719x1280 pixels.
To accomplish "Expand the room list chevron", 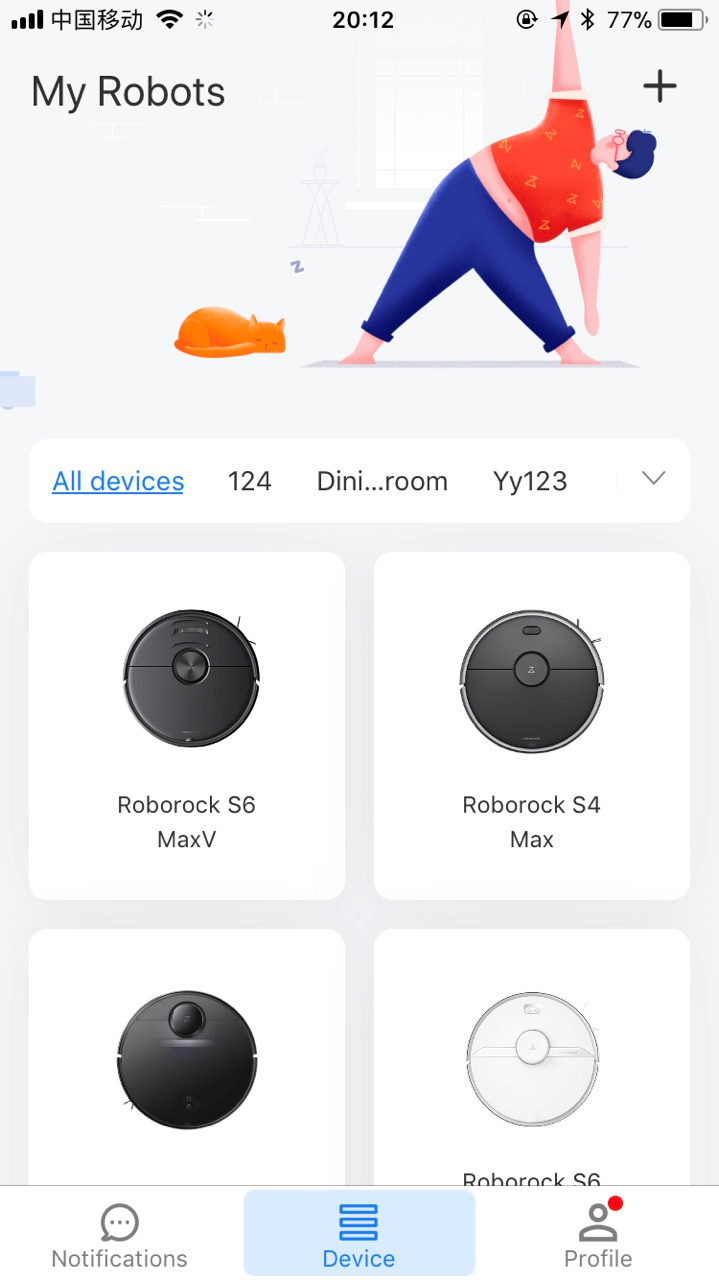I will (653, 479).
